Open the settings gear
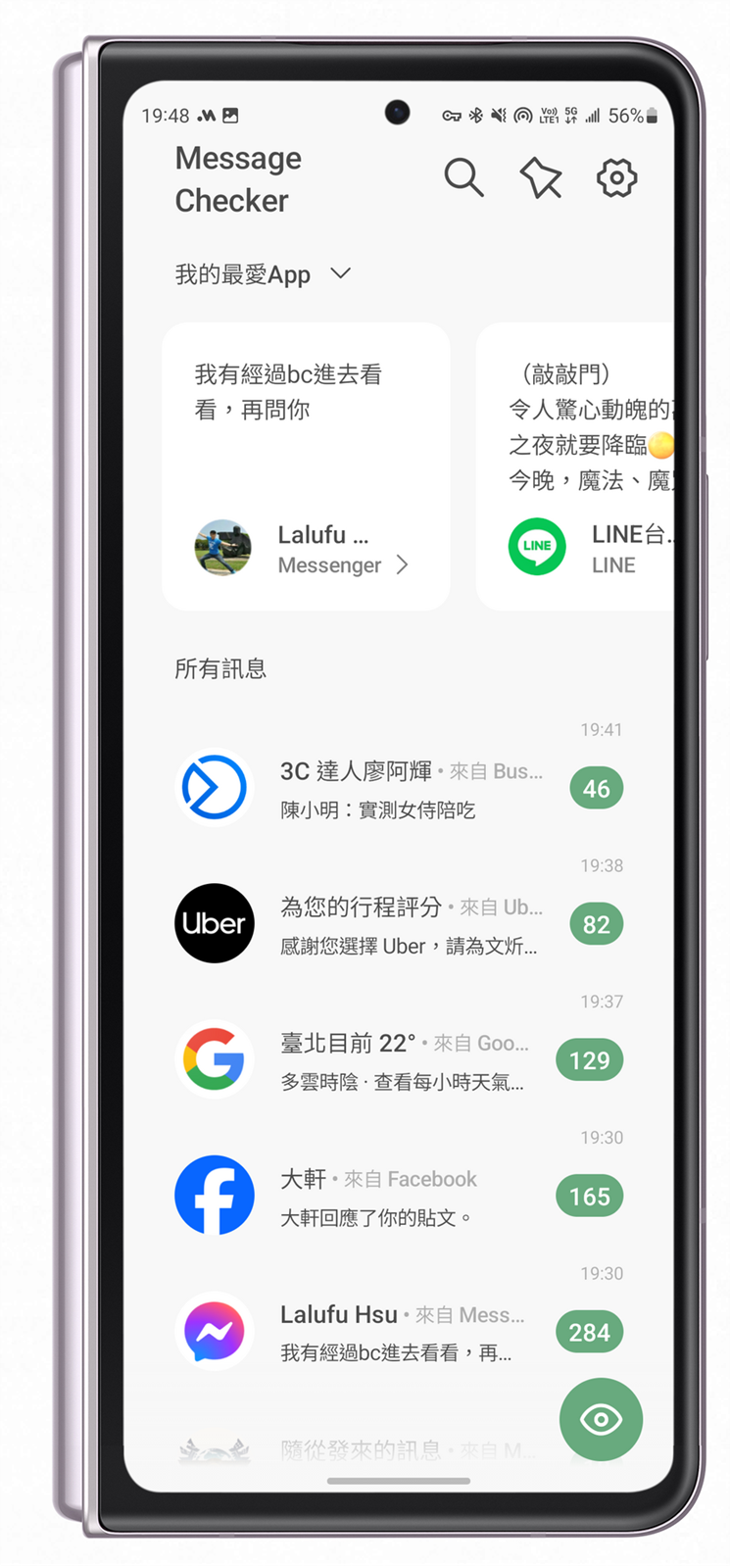This screenshot has width=730, height=1568. click(x=616, y=178)
